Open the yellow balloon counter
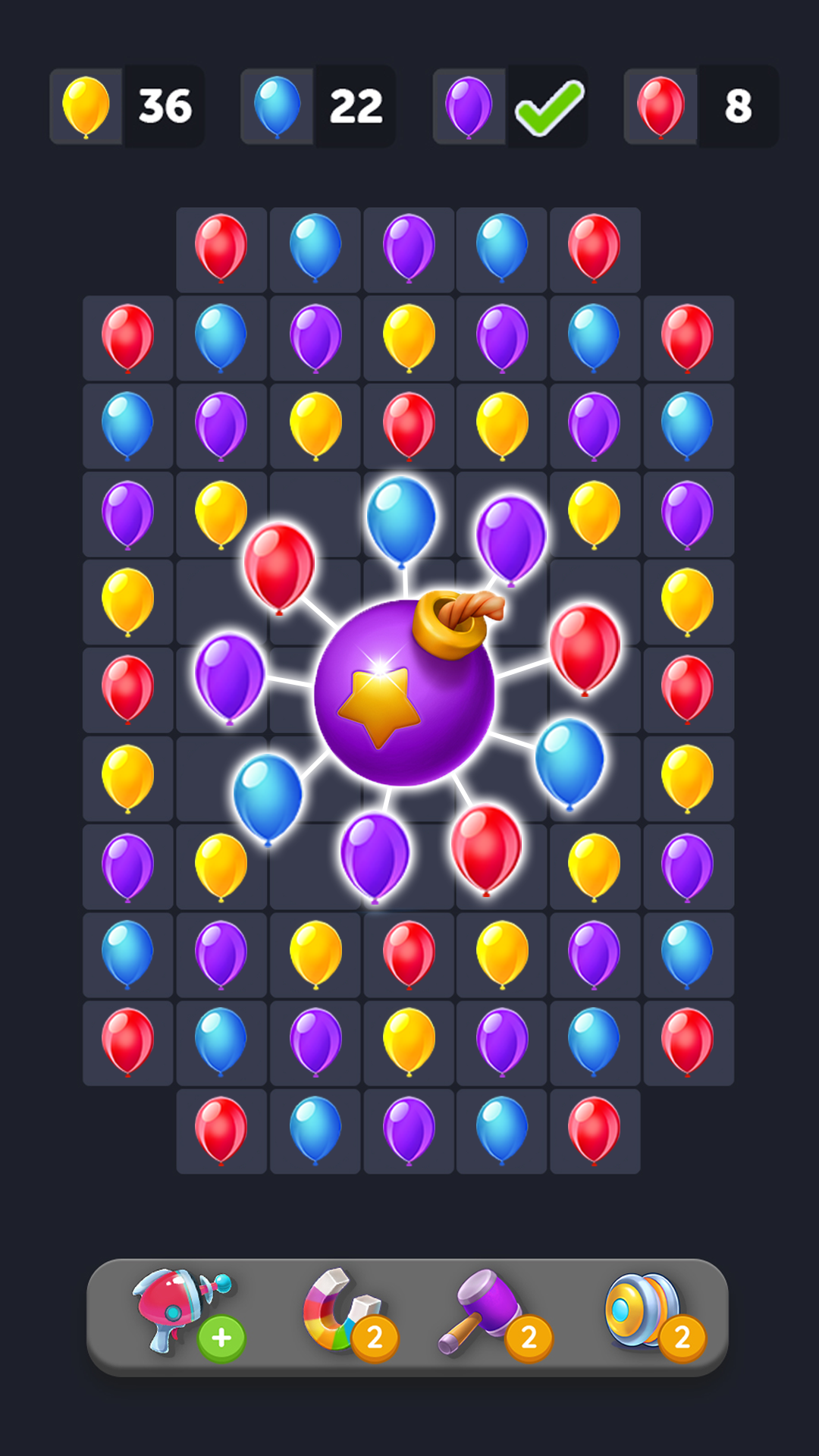 (125, 106)
